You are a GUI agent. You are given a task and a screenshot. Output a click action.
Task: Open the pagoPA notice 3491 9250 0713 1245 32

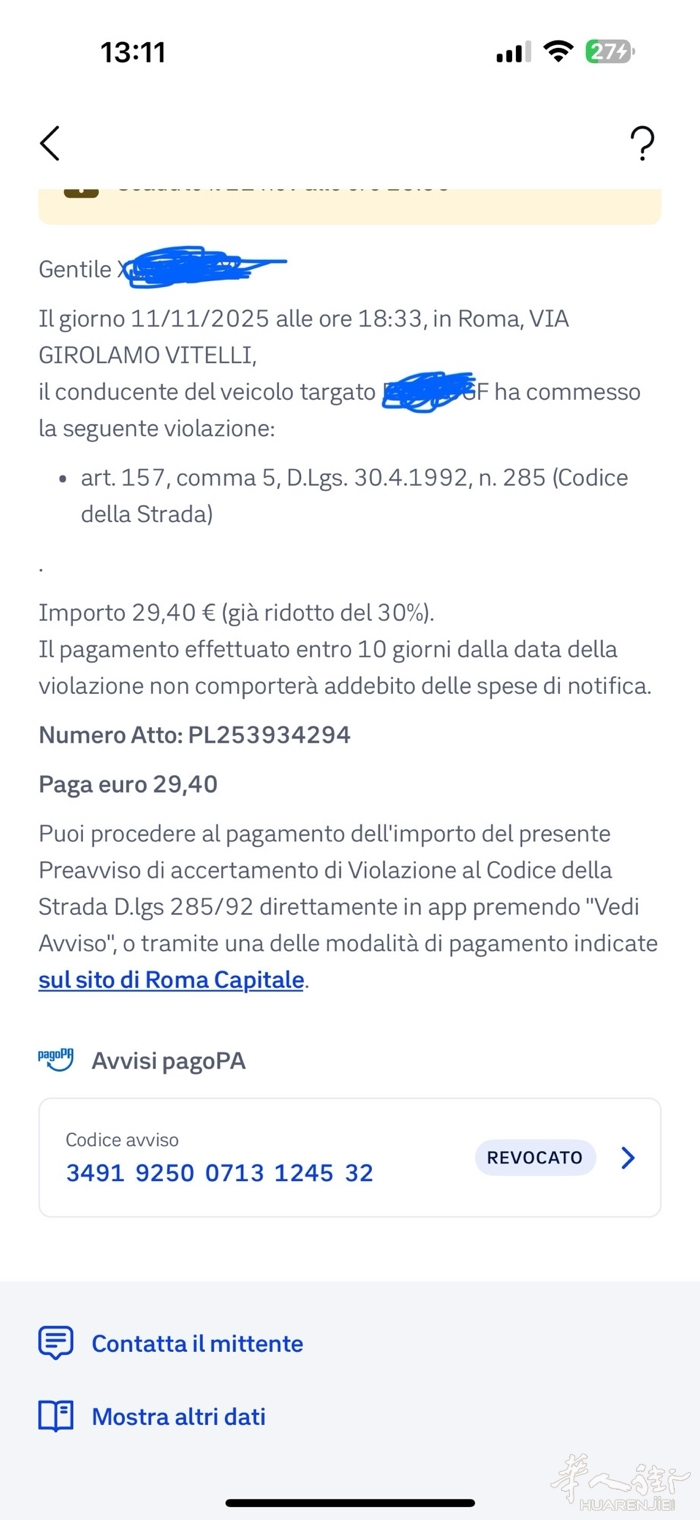point(349,1158)
